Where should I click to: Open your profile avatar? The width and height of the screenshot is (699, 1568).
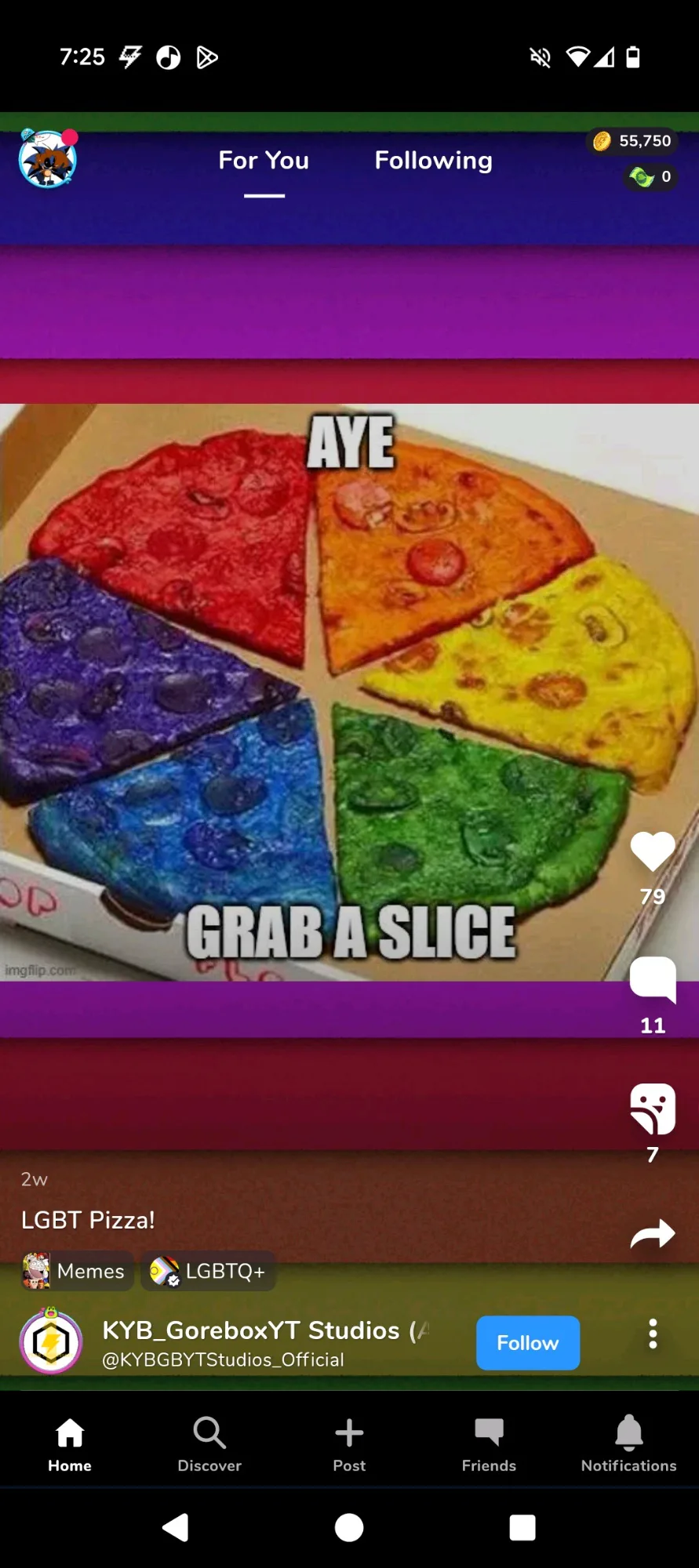48,159
